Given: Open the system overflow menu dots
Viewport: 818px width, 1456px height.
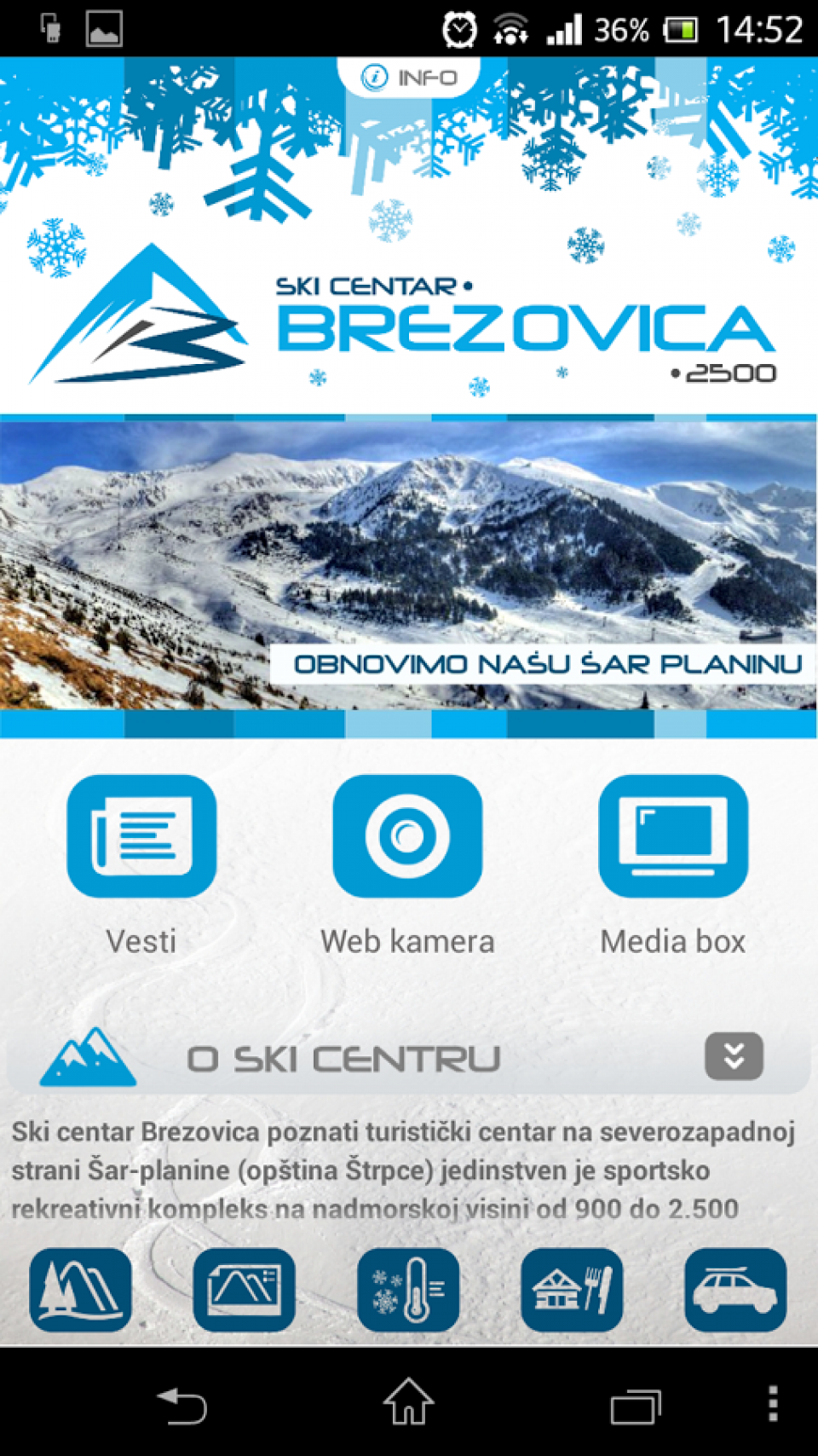Looking at the screenshot, I should pyautogui.click(x=773, y=1403).
